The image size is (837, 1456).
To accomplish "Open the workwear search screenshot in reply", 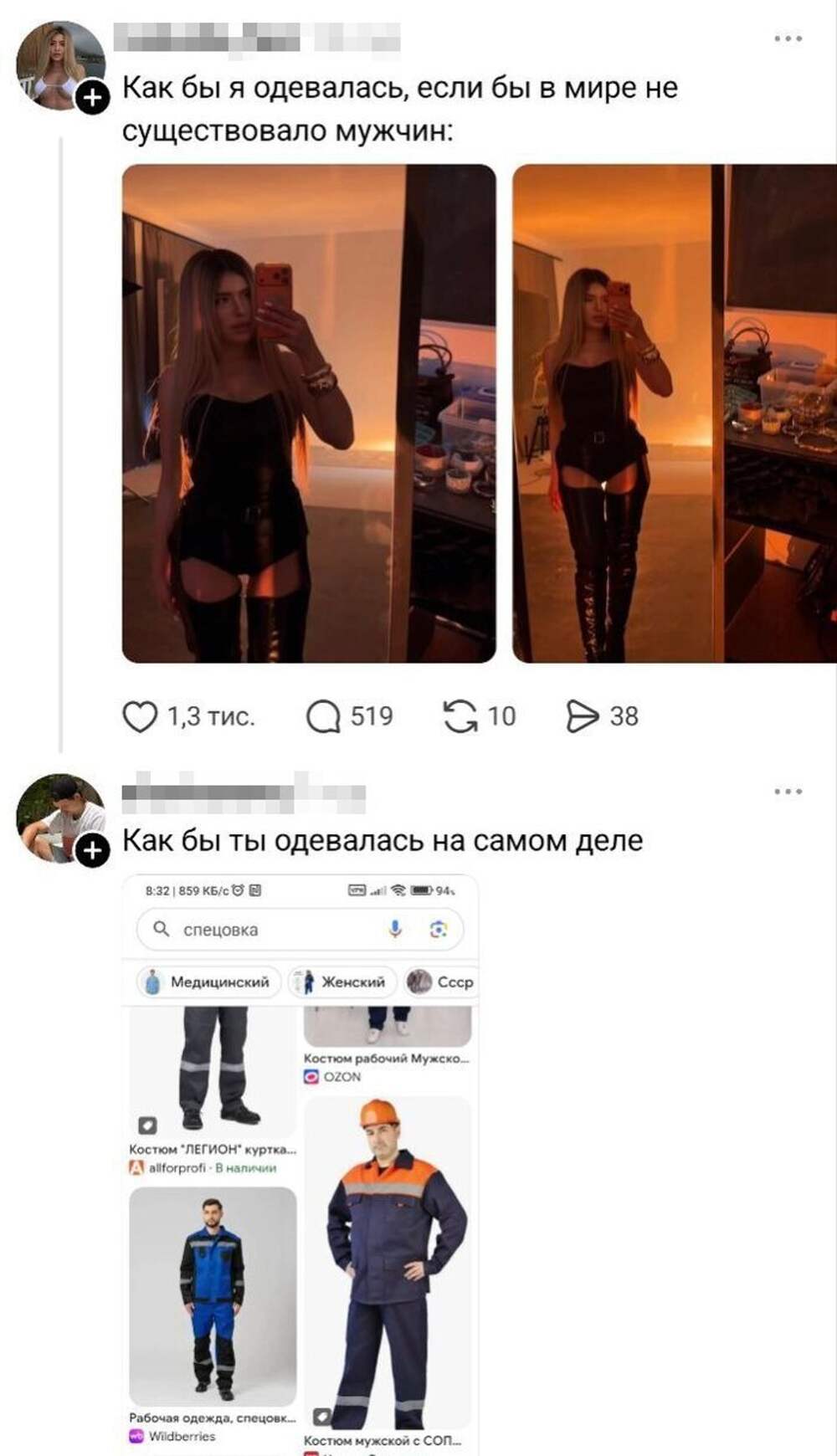I will pos(301,1163).
